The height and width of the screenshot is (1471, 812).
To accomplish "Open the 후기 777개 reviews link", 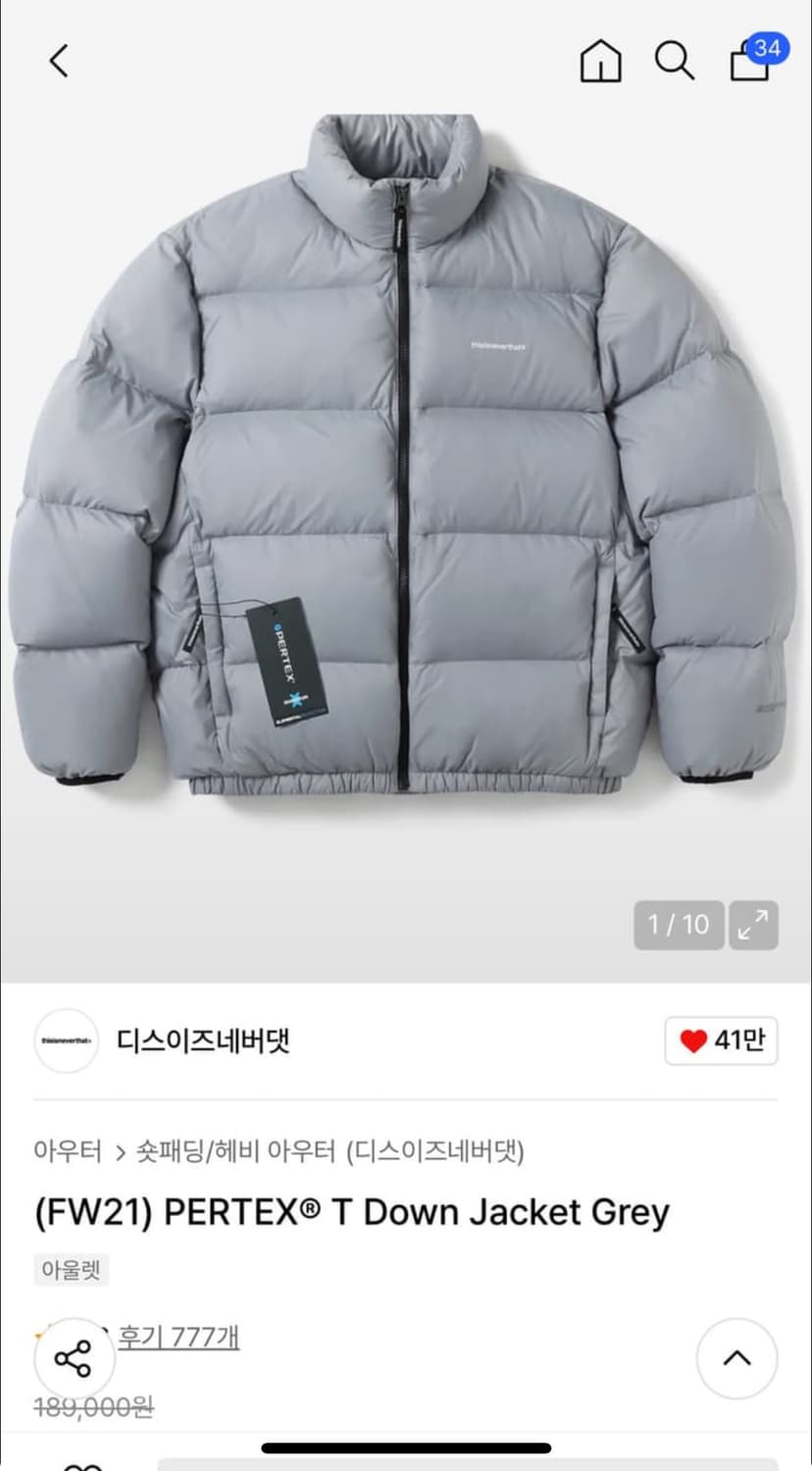I will (177, 1336).
